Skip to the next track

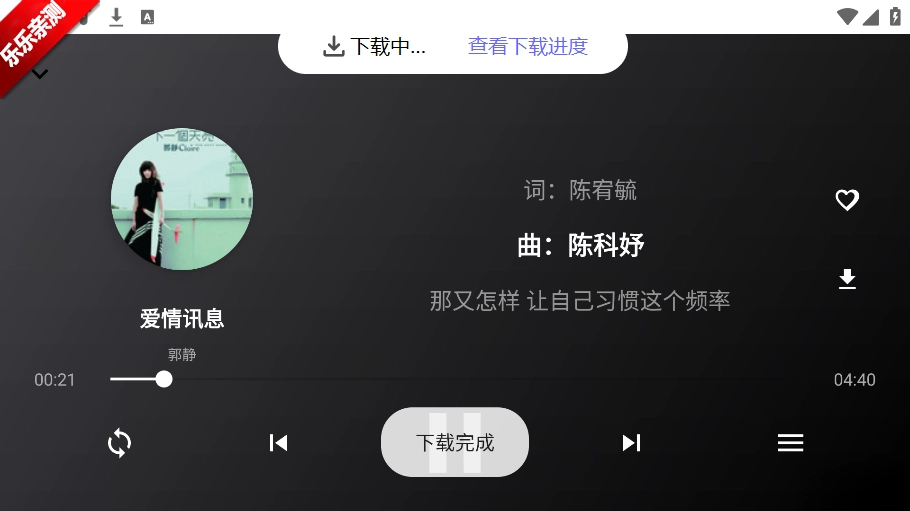pos(631,442)
